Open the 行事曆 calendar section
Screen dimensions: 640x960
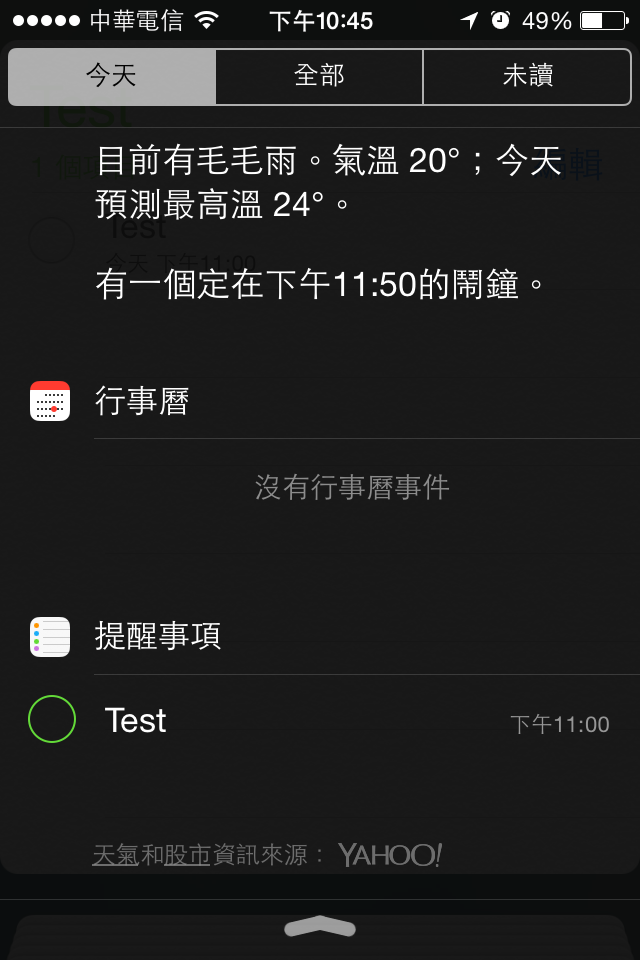point(142,401)
